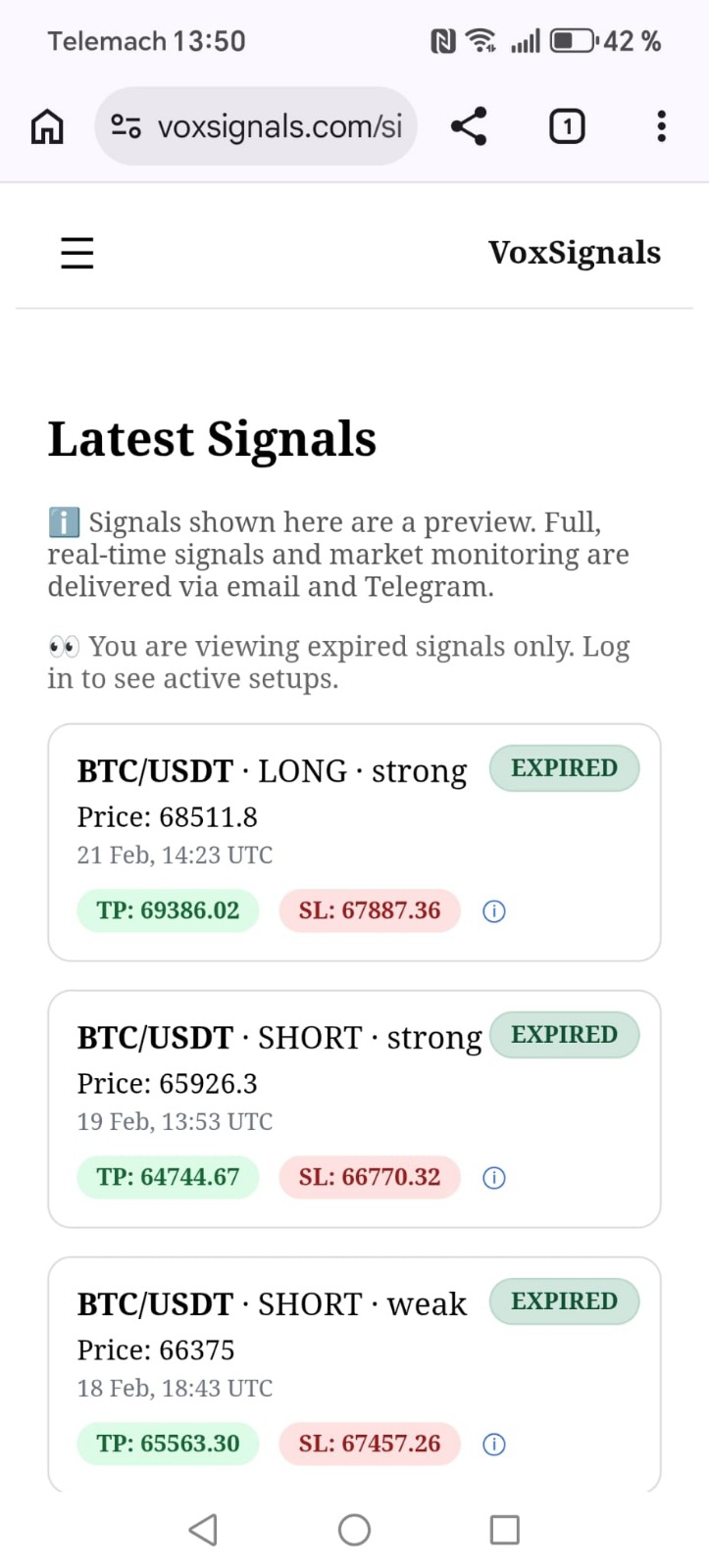Tap the tab switcher showing one open tab

click(567, 125)
